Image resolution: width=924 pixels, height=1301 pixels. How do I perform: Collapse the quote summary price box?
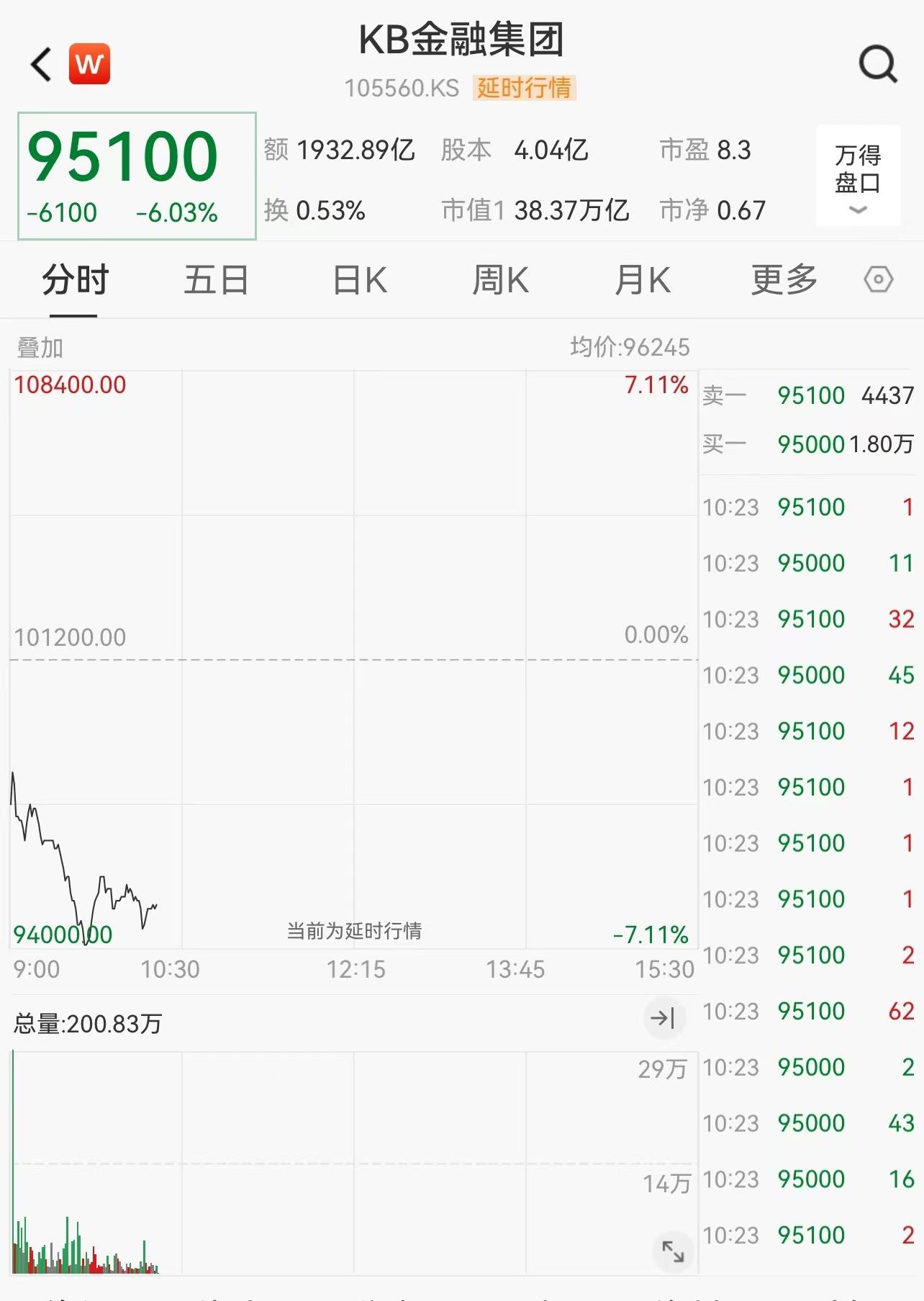tap(137, 175)
